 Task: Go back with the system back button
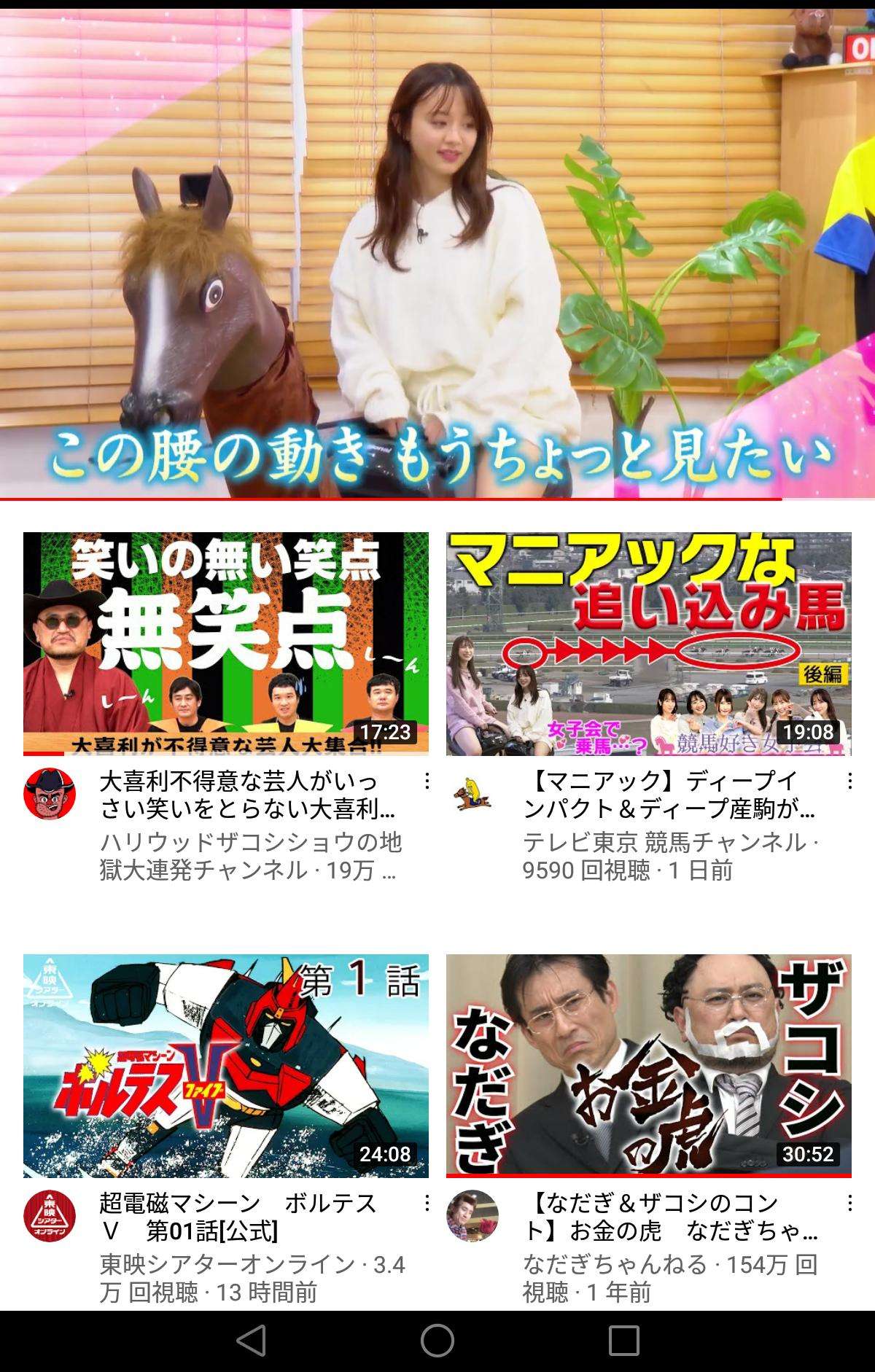coord(252,1340)
